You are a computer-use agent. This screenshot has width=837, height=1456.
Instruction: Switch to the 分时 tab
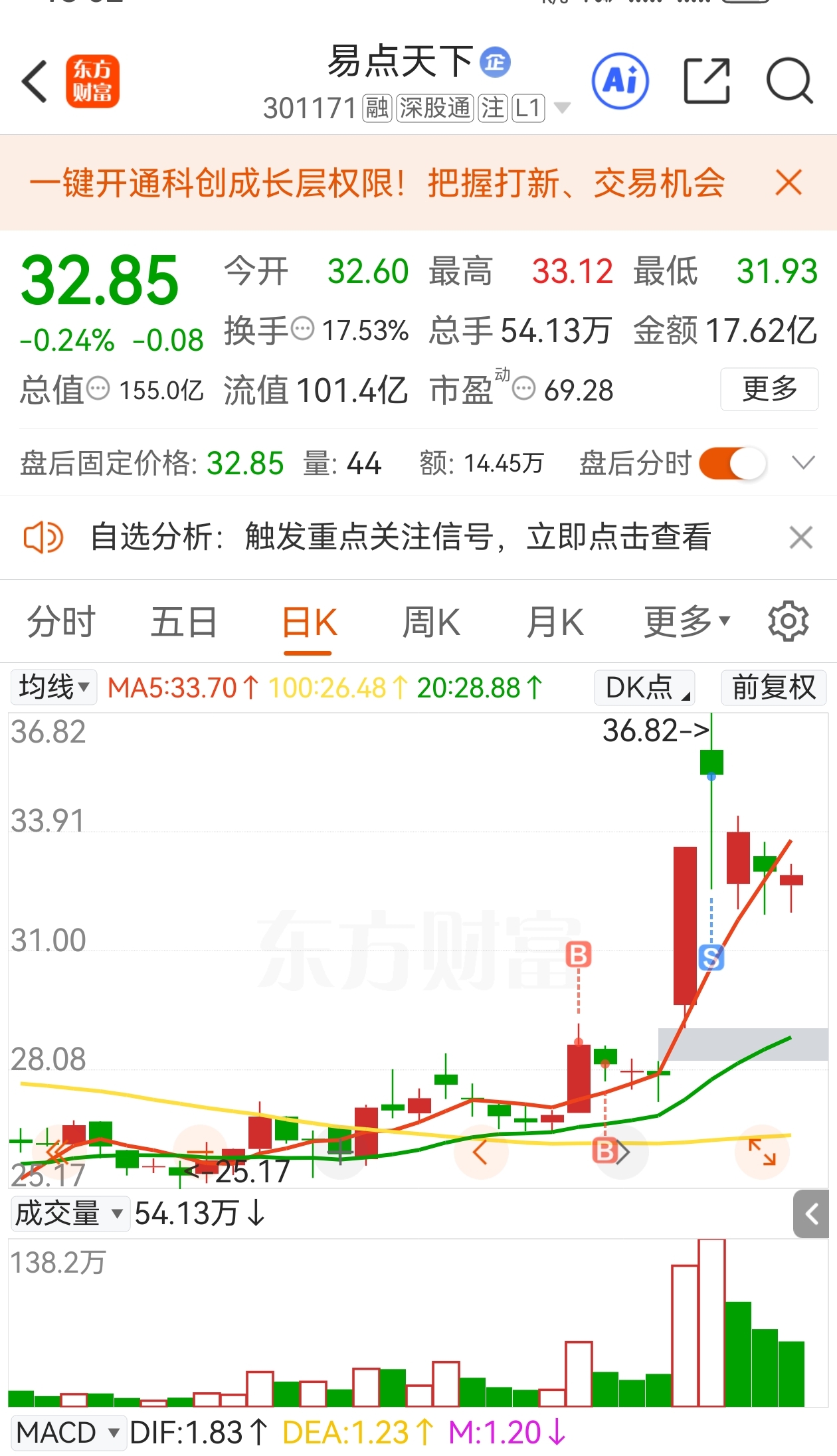pos(61,622)
